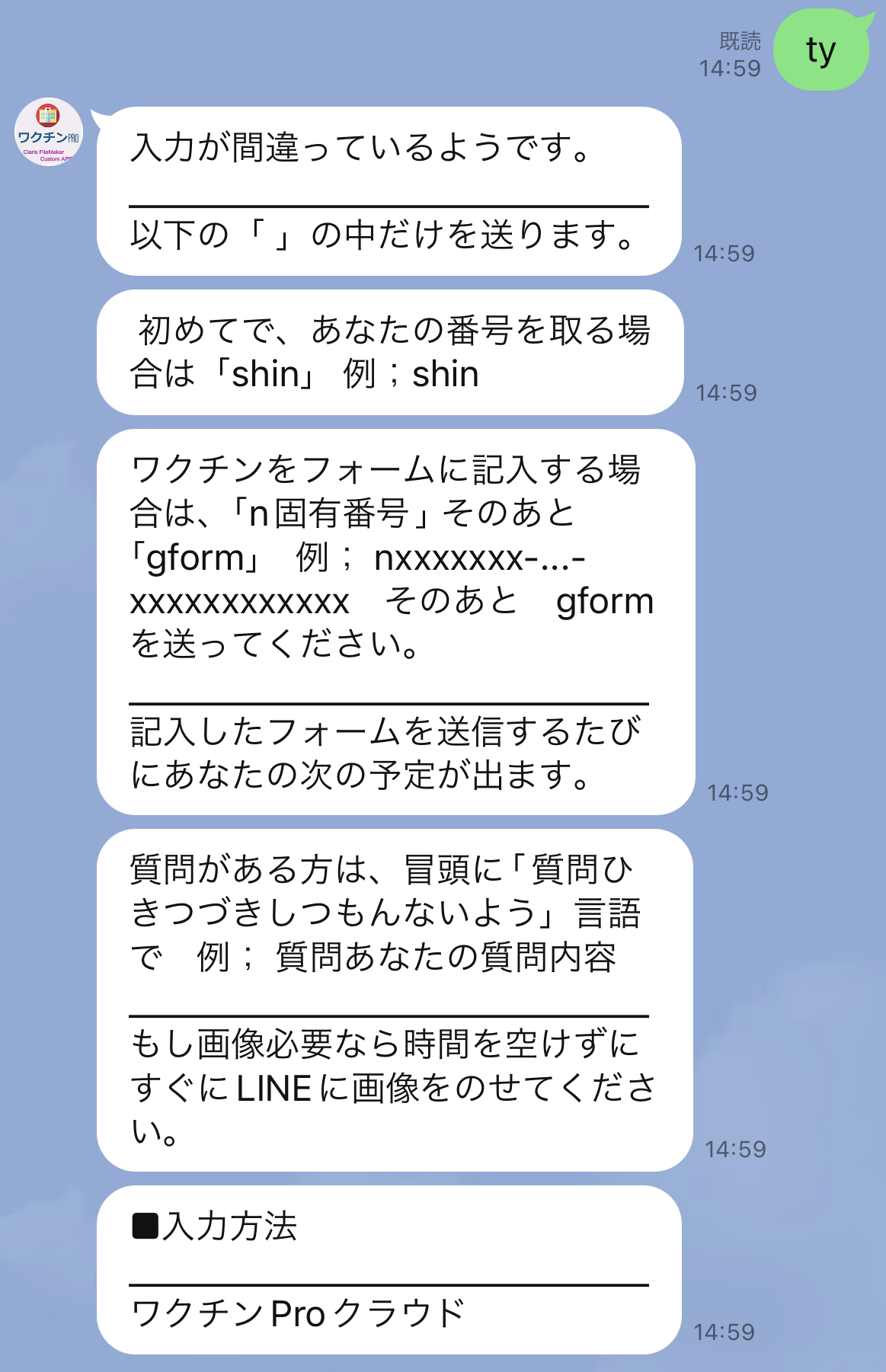The width and height of the screenshot is (886, 1372).
Task: Open the ワクチンPro sender profile avatar
Action: 49,133
